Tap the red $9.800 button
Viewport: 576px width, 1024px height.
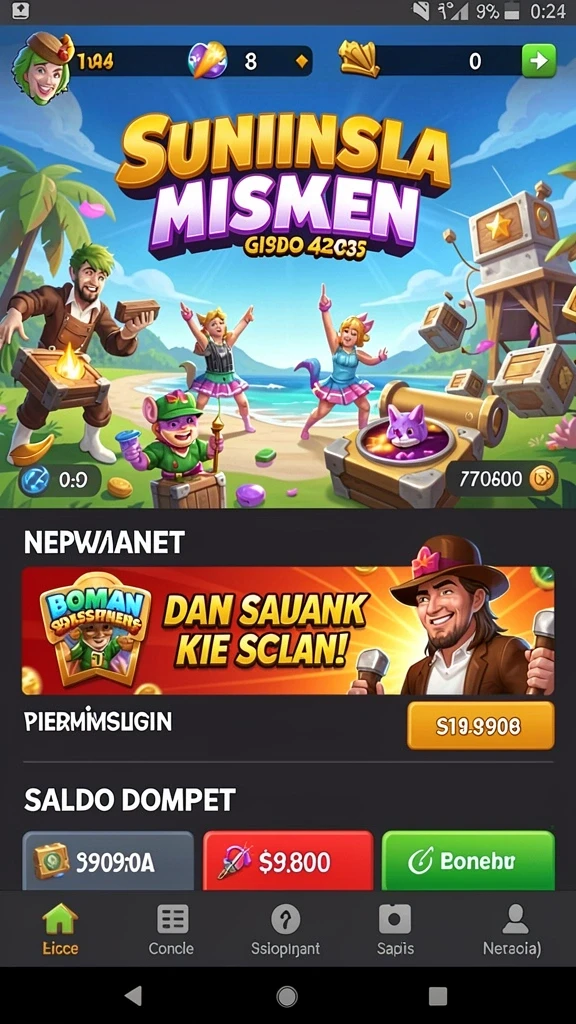click(288, 861)
